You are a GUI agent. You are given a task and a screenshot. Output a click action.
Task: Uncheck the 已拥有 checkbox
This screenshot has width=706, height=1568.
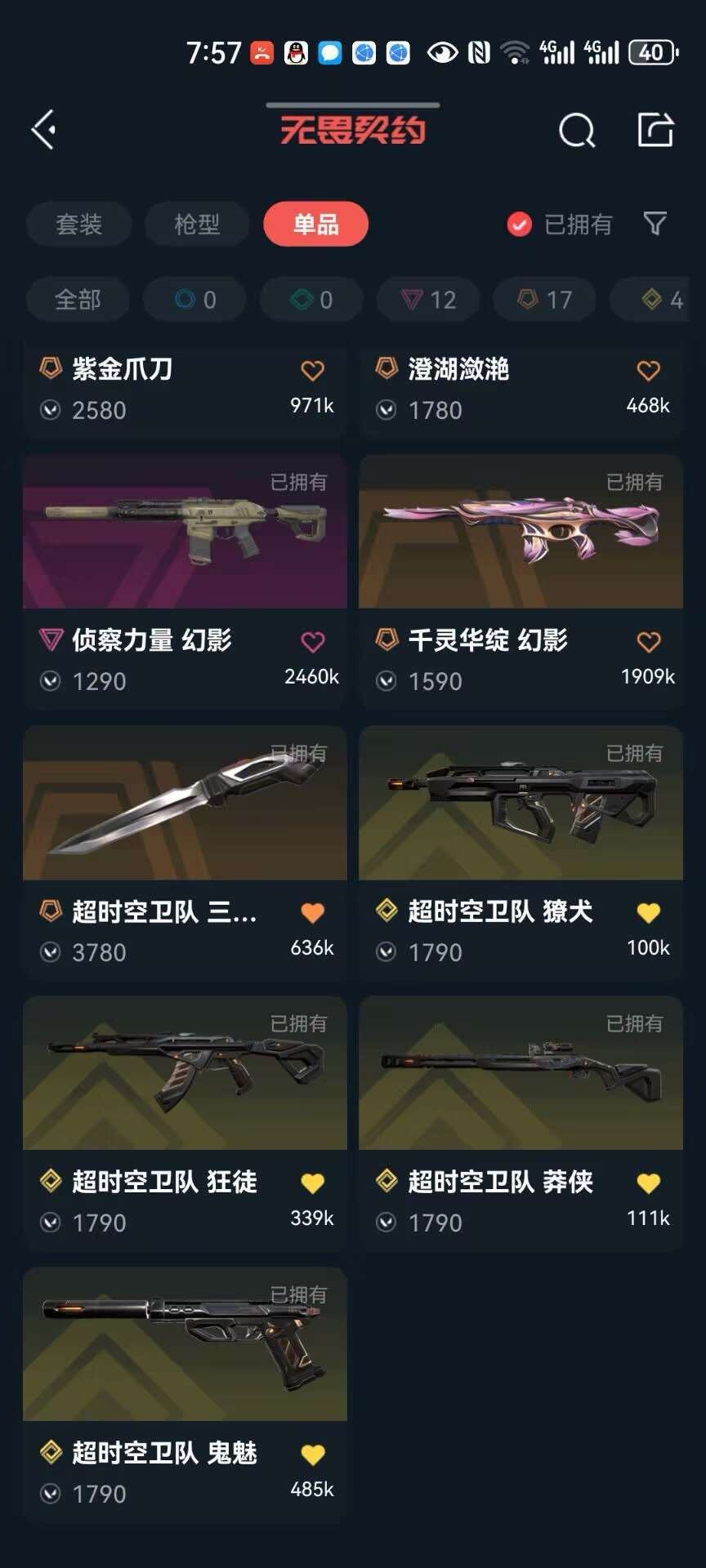[519, 224]
